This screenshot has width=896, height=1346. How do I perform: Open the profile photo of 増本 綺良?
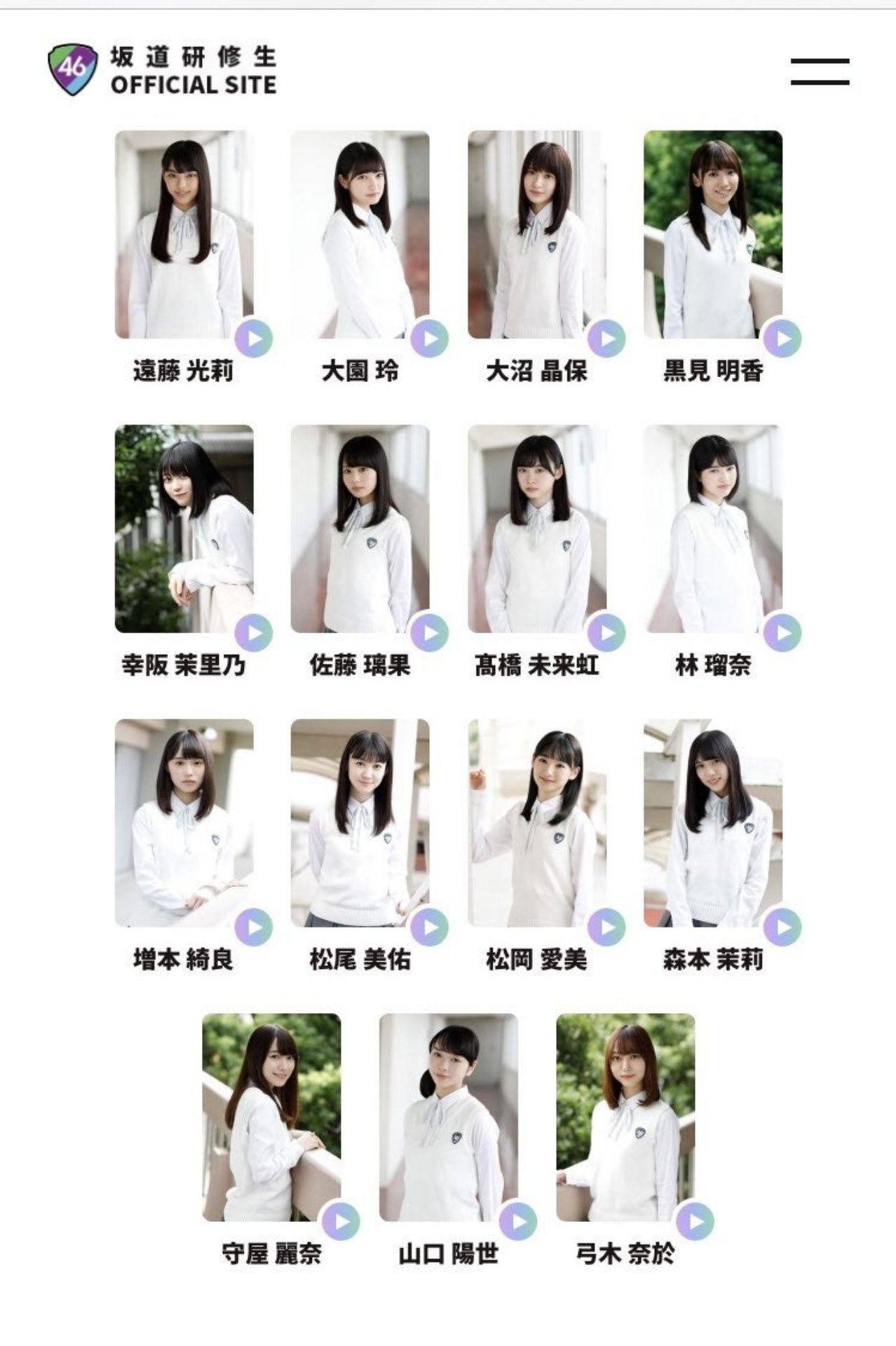tap(184, 823)
